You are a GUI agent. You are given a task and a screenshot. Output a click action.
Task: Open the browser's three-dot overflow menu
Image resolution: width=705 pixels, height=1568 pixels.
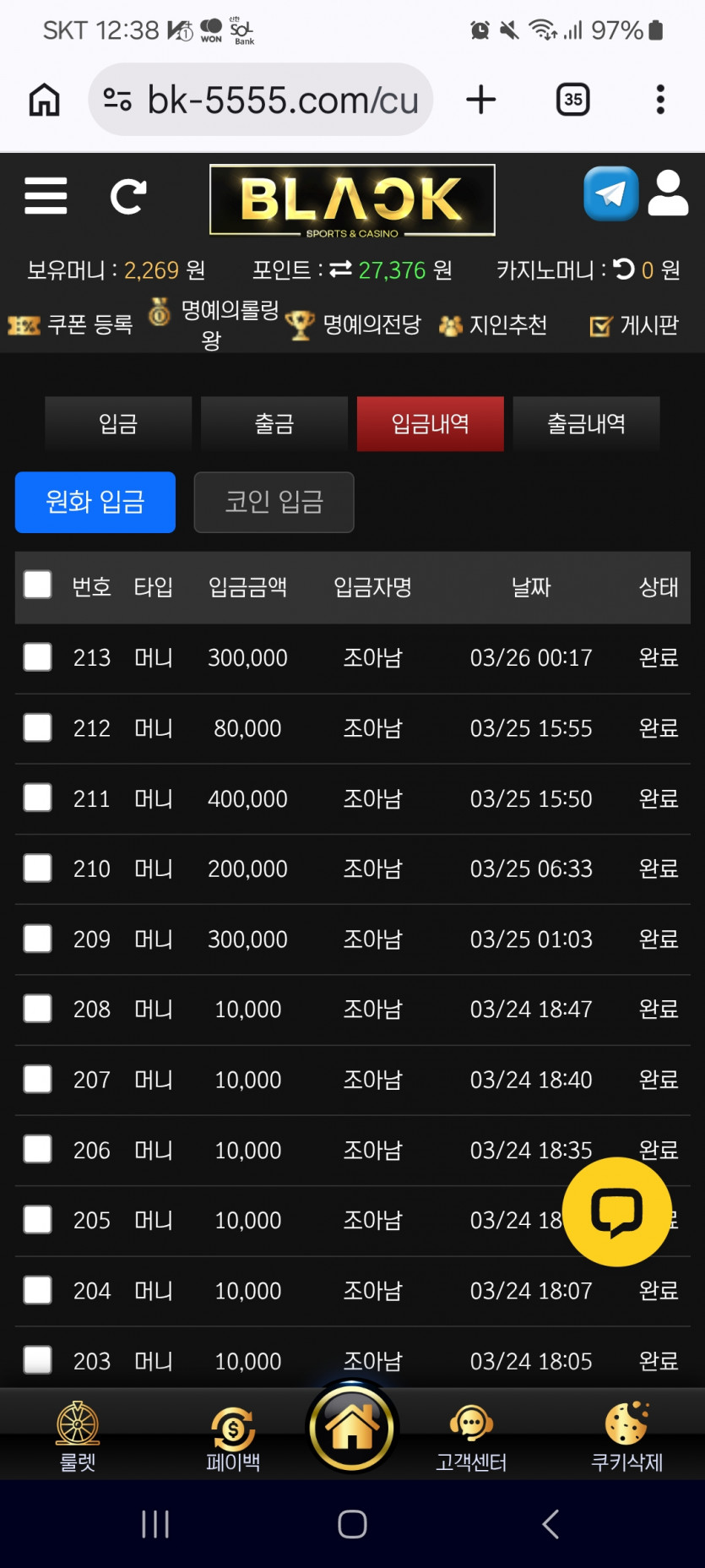[660, 100]
